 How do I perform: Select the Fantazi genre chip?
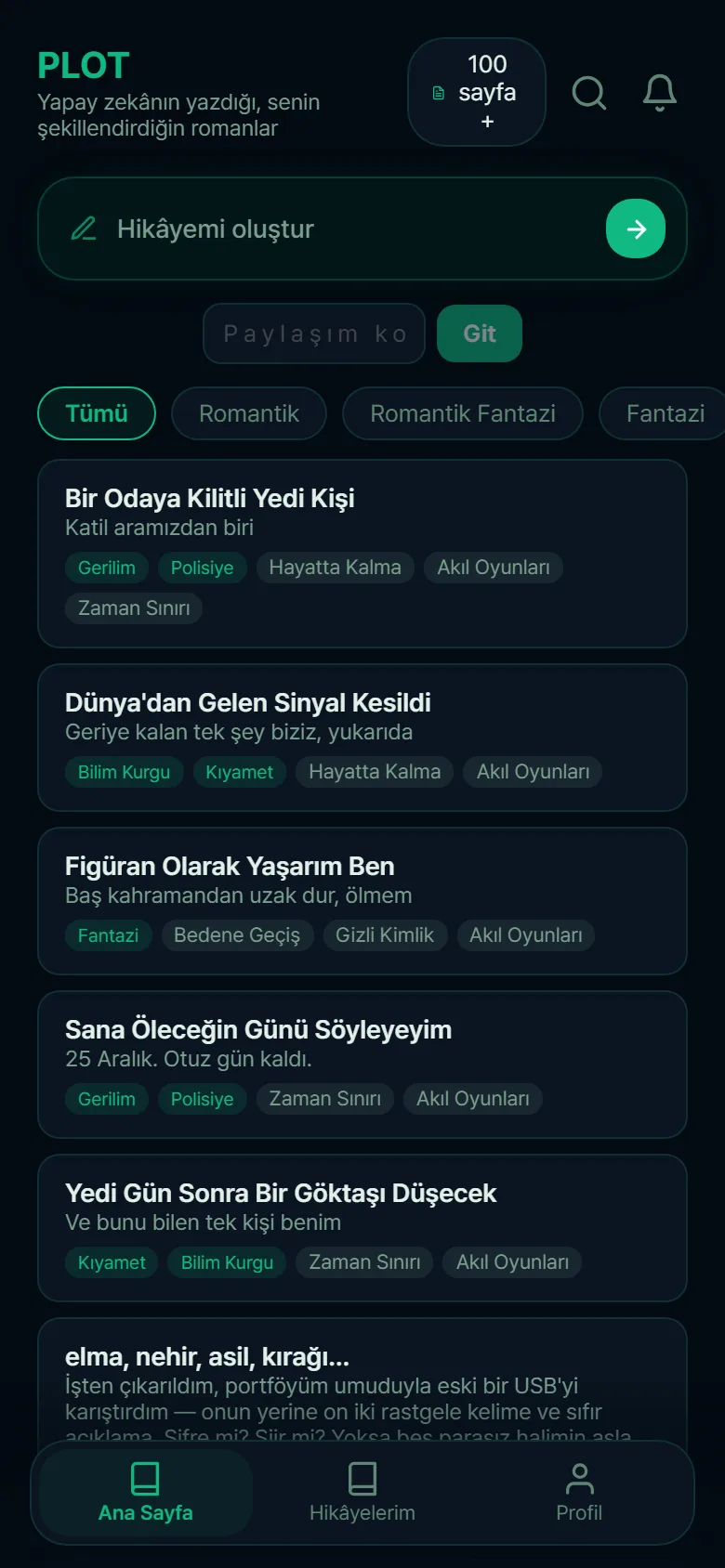point(664,413)
